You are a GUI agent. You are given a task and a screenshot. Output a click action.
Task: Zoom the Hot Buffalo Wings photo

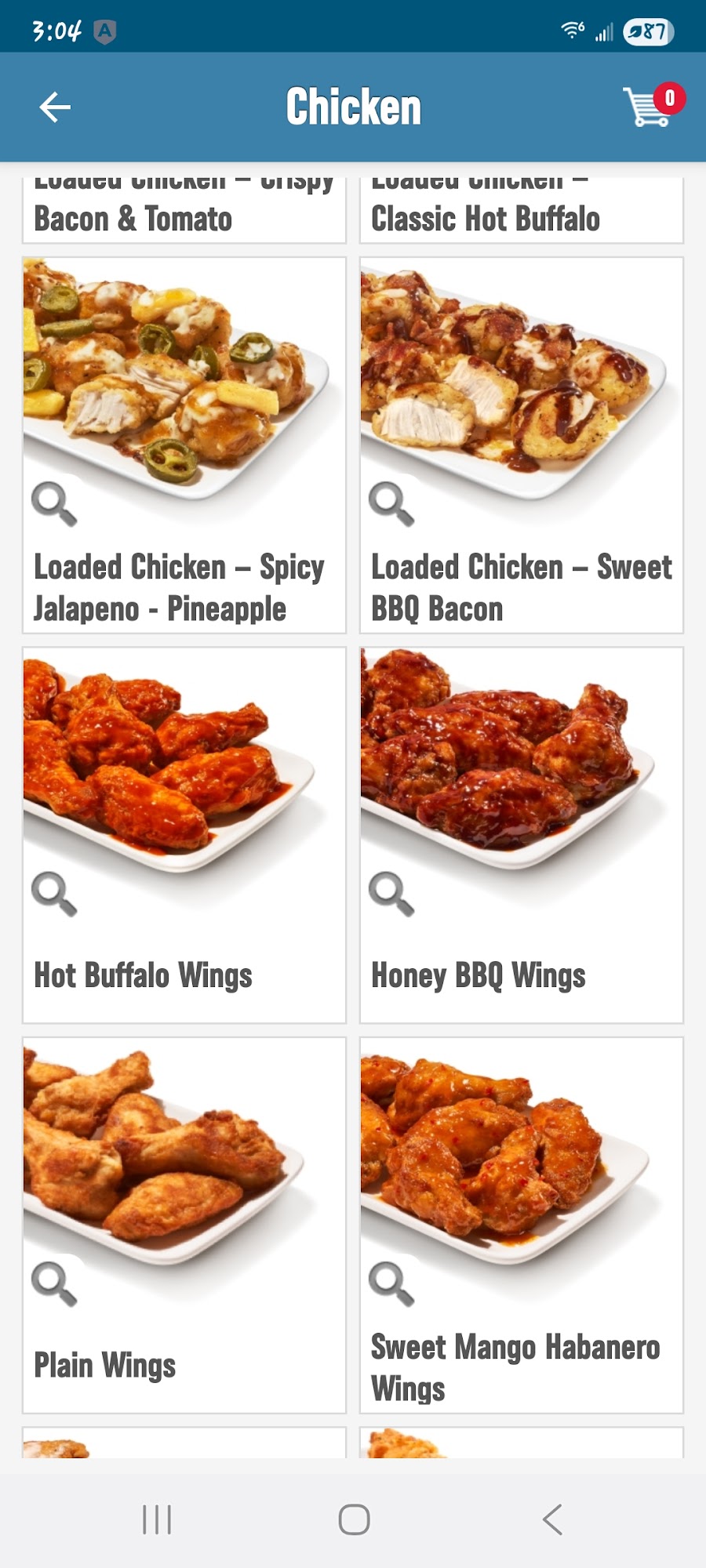pos(53,894)
